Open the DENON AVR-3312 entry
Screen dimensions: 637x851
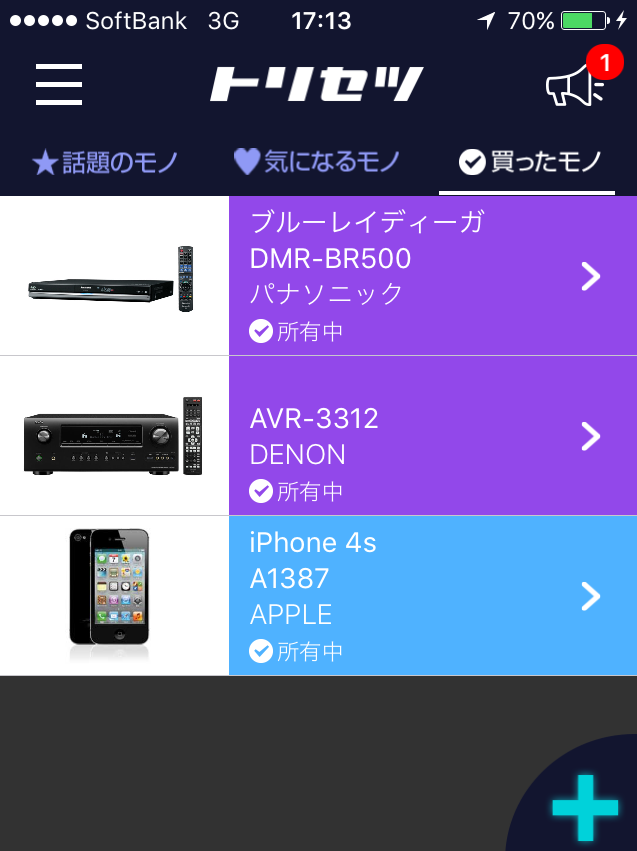coord(430,436)
